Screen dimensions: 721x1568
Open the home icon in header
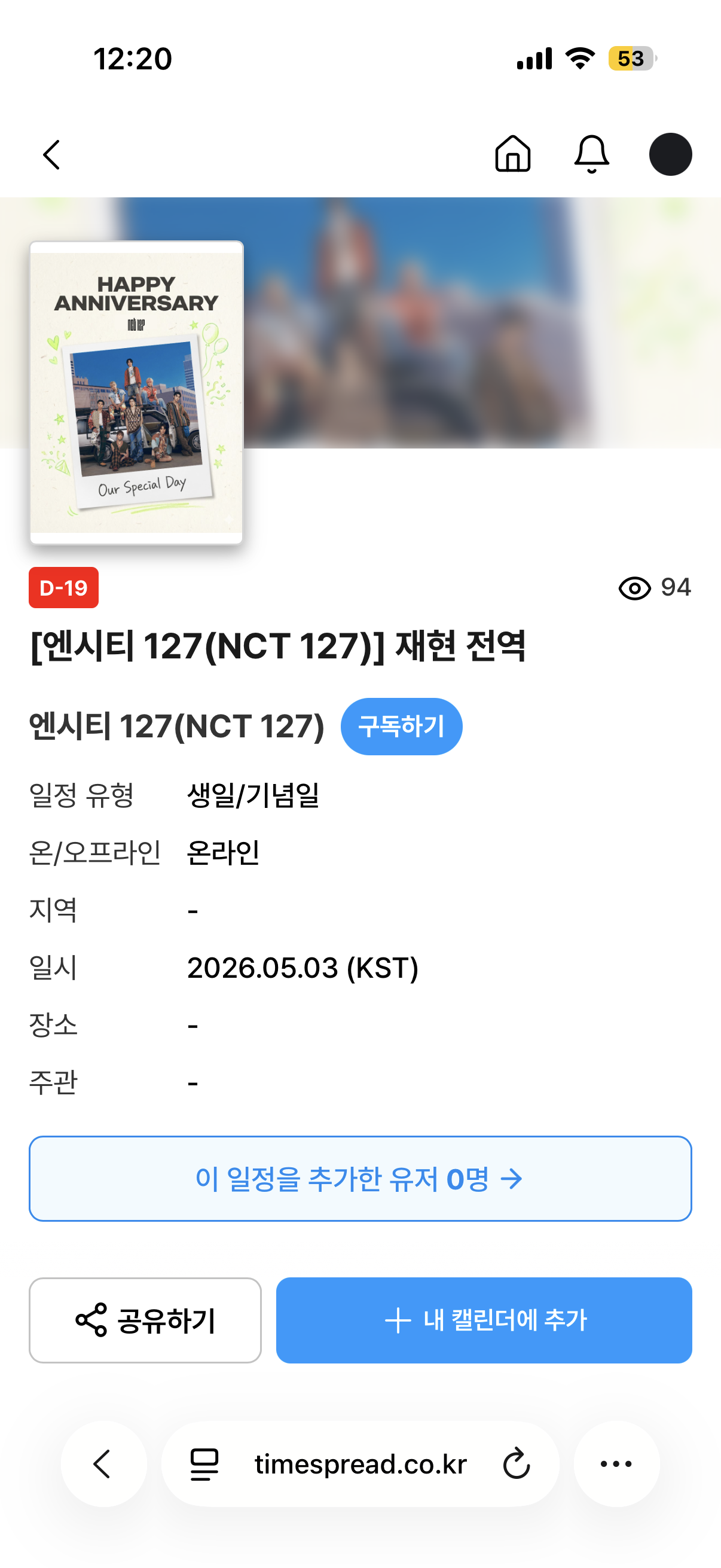(512, 153)
